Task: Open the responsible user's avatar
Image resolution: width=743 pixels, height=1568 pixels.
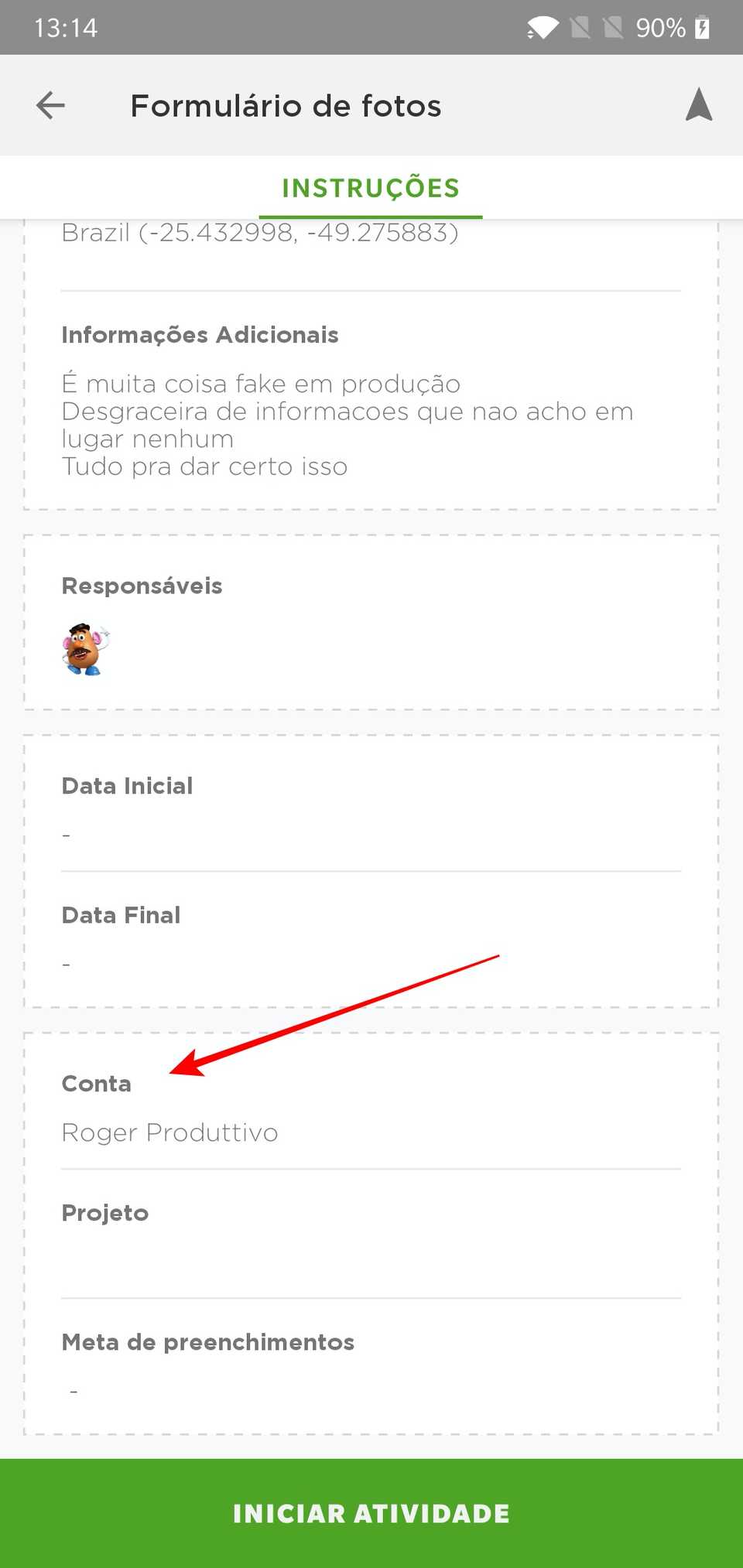Action: (x=85, y=649)
